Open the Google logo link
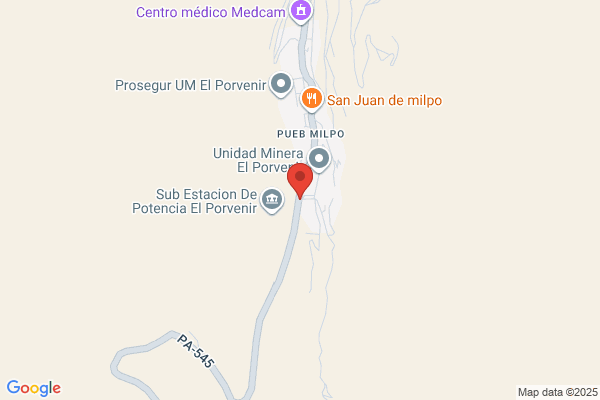This screenshot has height=400, width=600. [x=33, y=388]
